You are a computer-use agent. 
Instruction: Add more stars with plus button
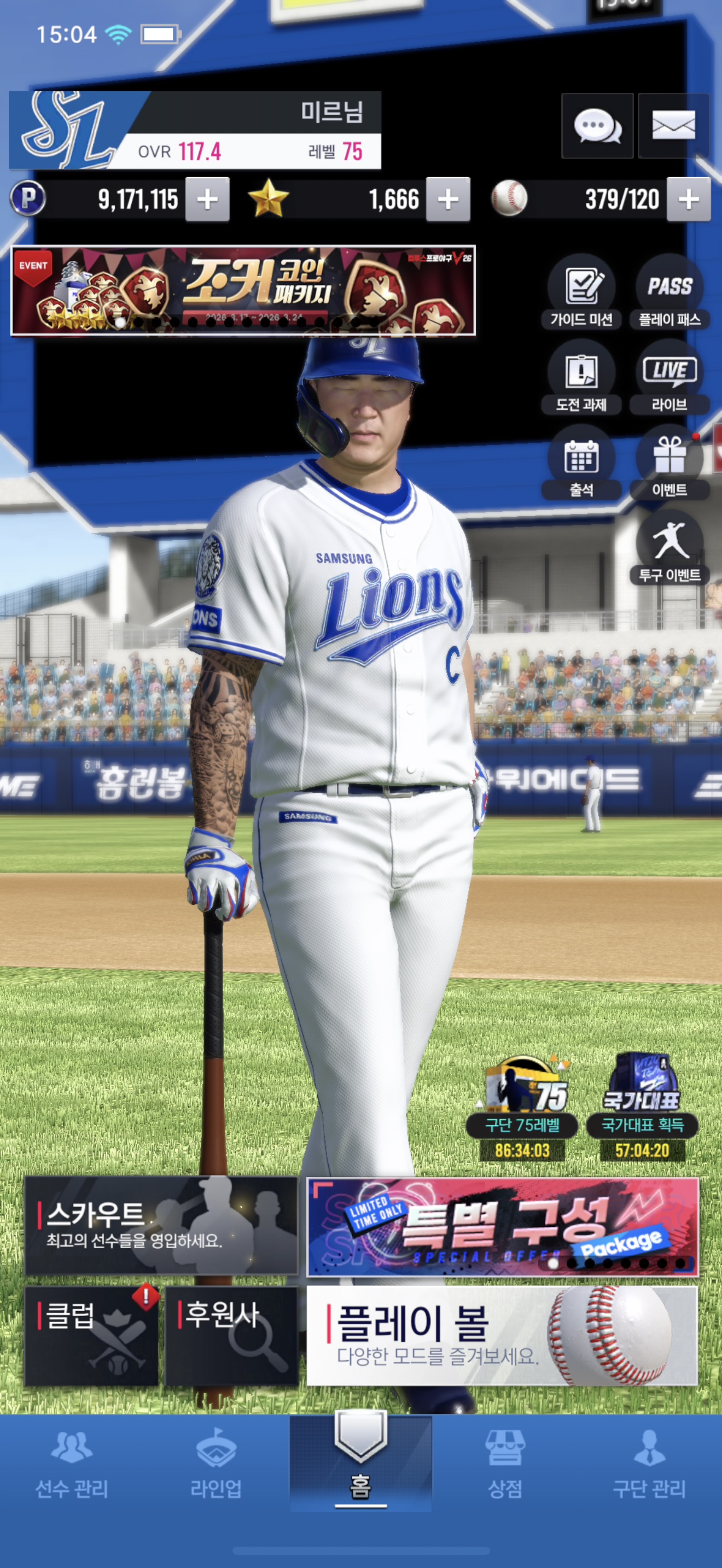(x=447, y=199)
